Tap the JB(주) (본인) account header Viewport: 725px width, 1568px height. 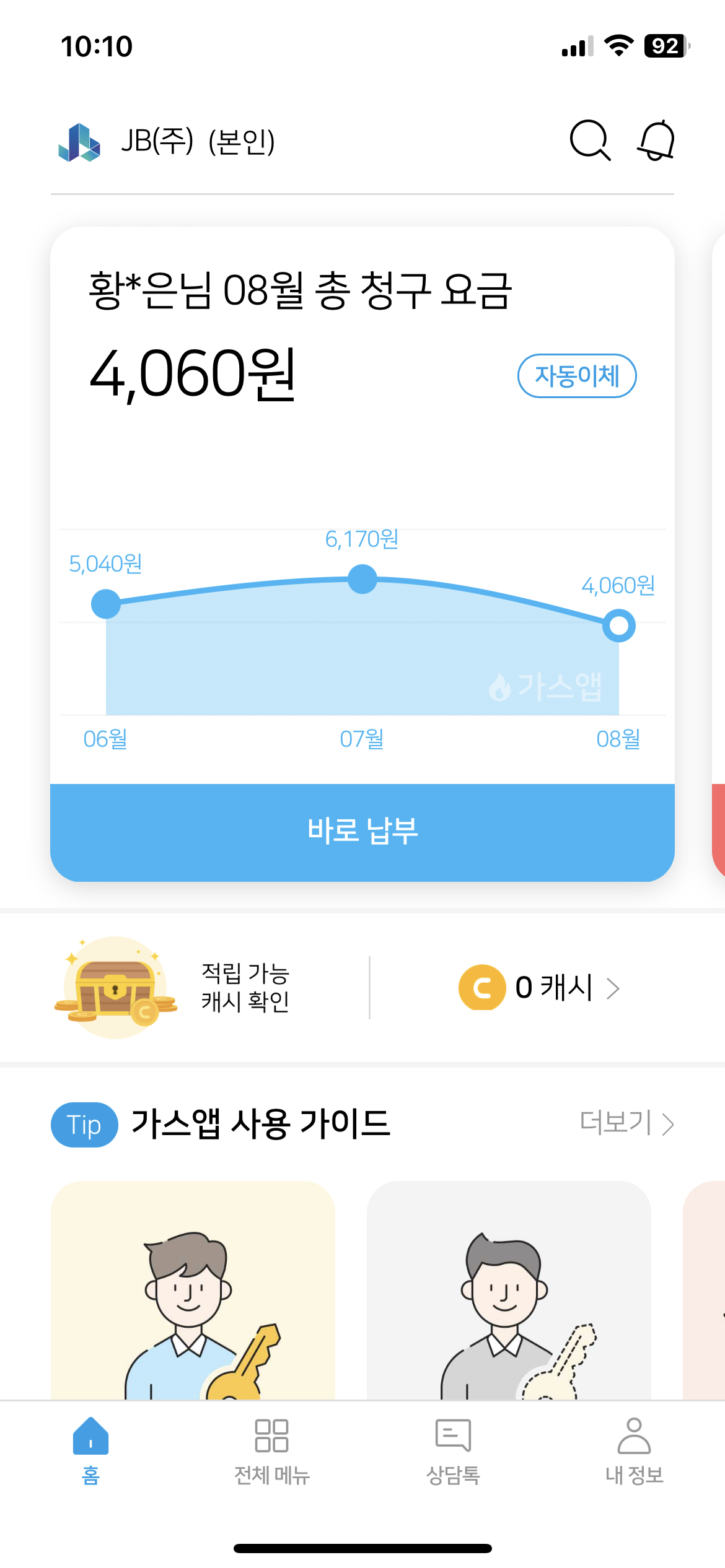click(167, 141)
